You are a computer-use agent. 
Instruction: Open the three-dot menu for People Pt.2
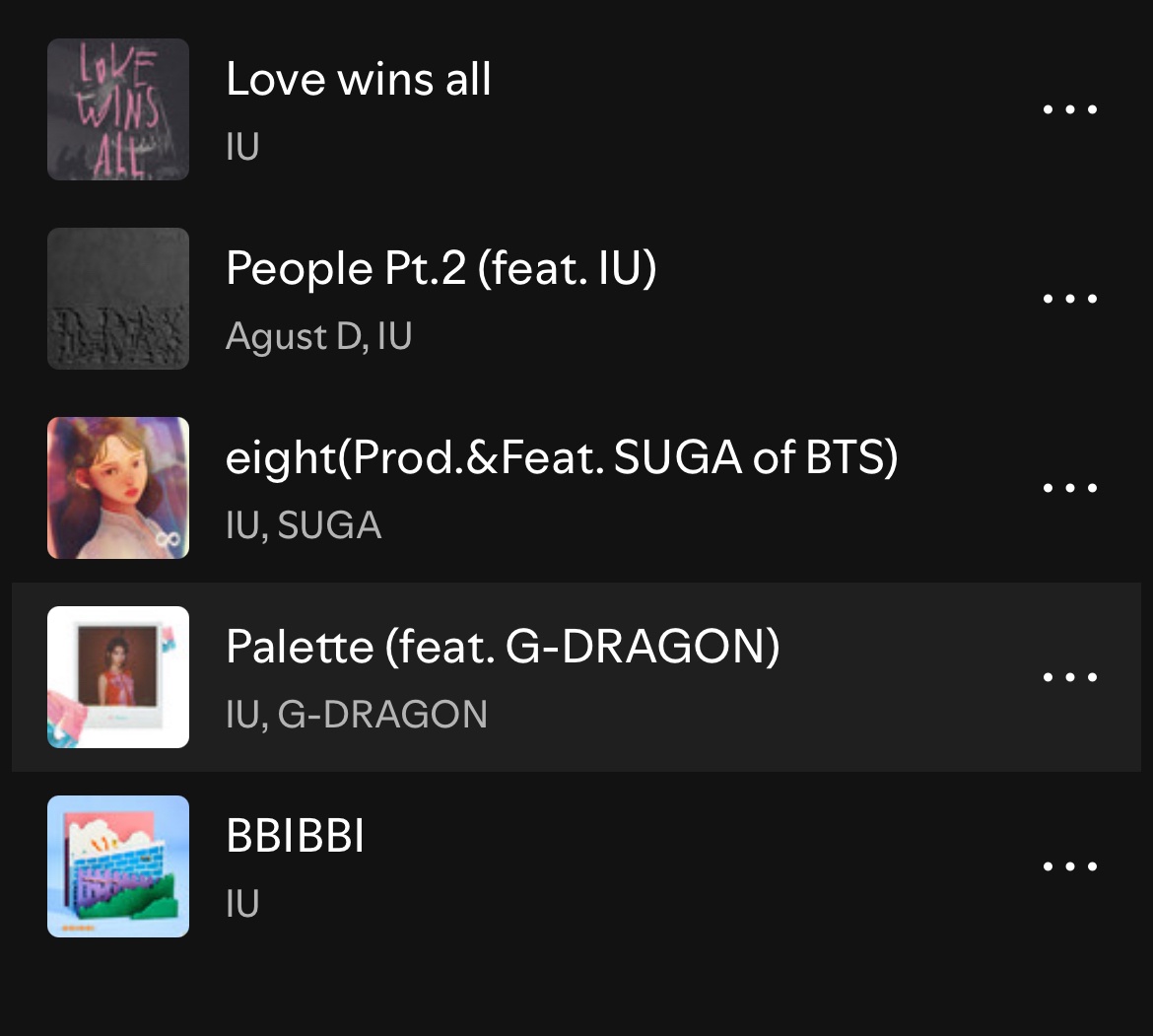[1069, 299]
